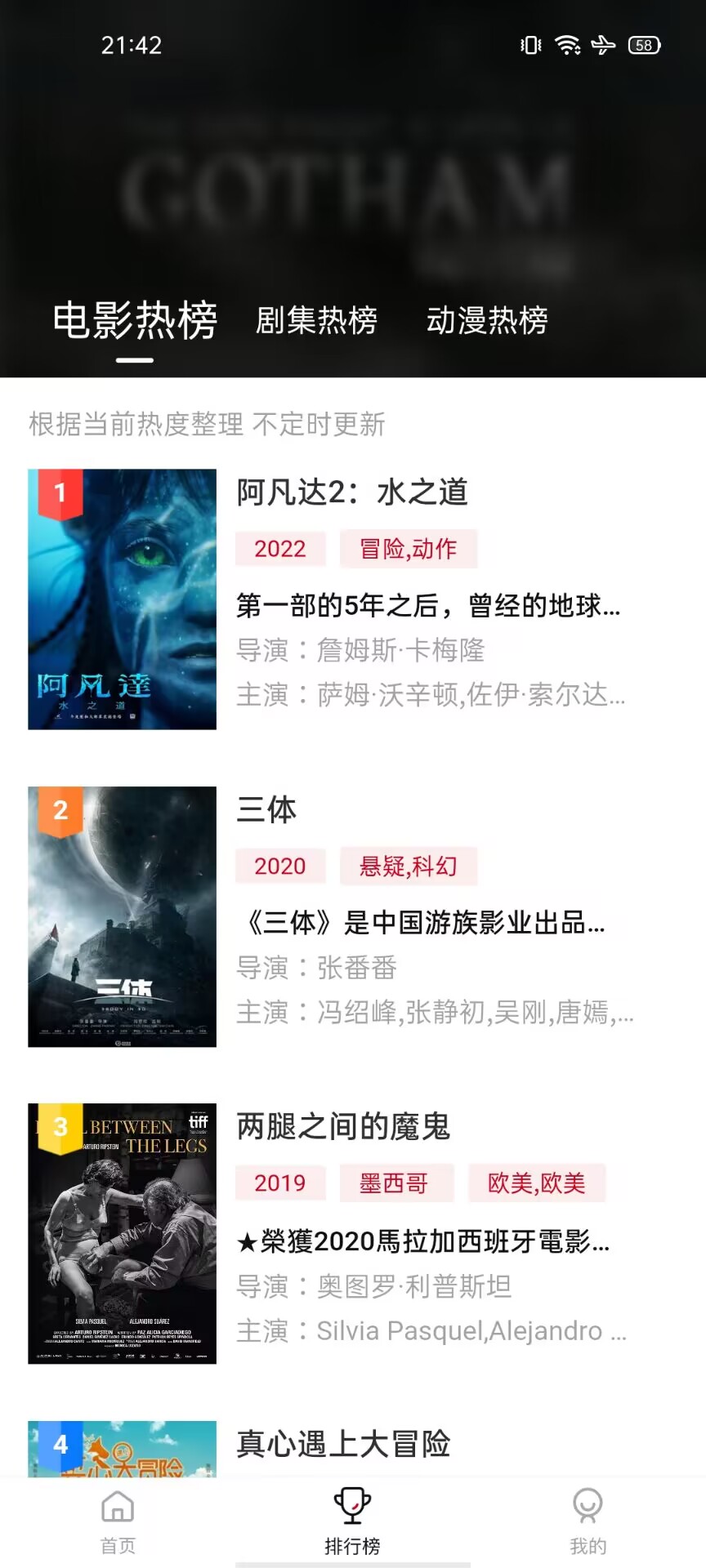706x1568 pixels.
Task: Go to the 首页 tab
Action: 118,1521
